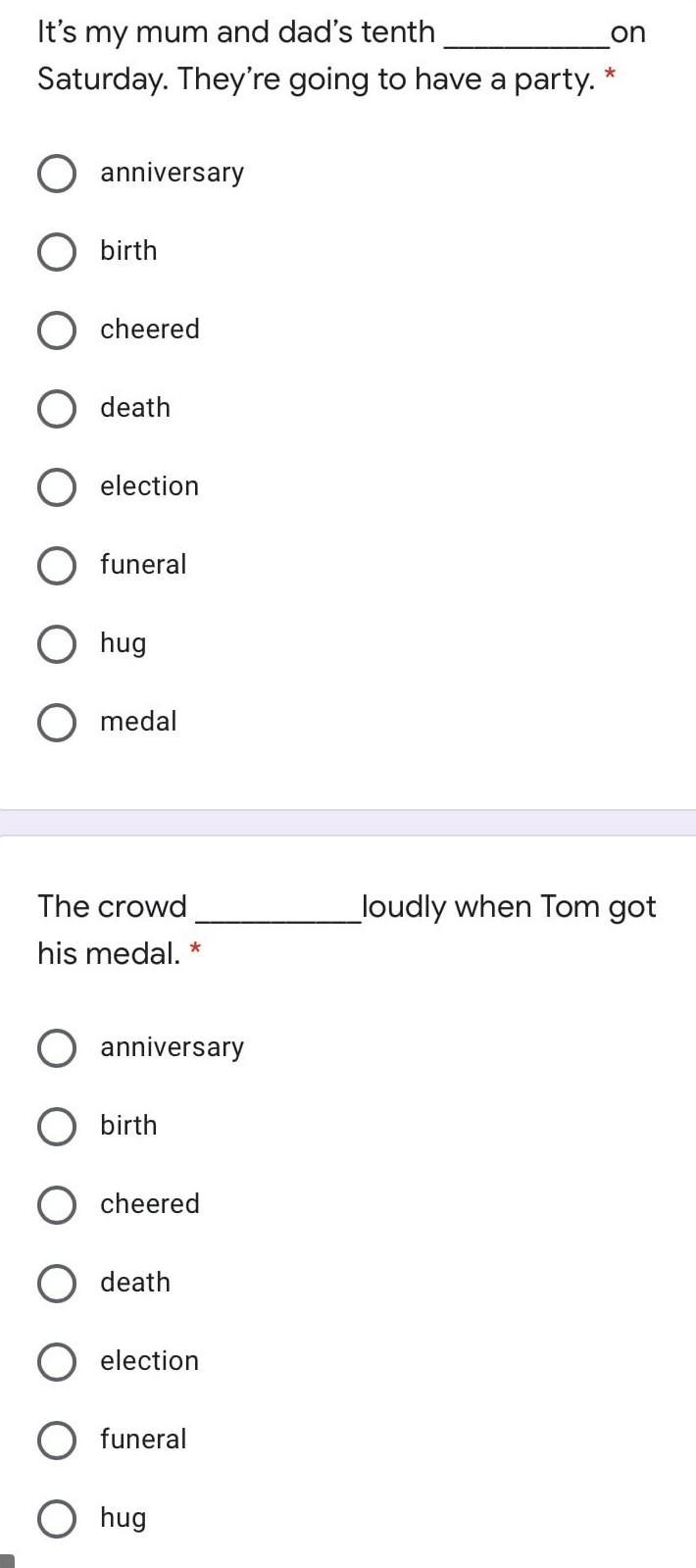Select anniversary for the crowd question

(x=57, y=1048)
